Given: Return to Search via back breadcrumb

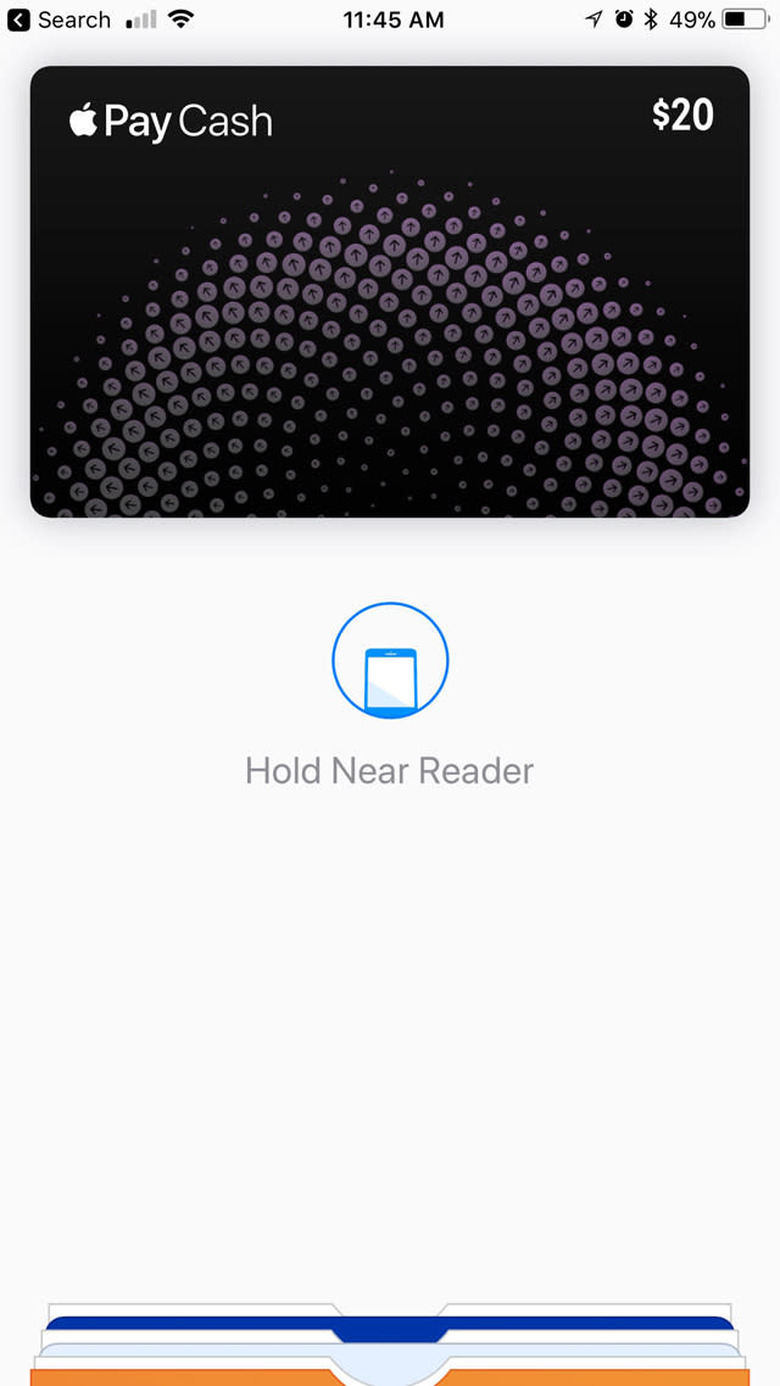Looking at the screenshot, I should (x=58, y=19).
